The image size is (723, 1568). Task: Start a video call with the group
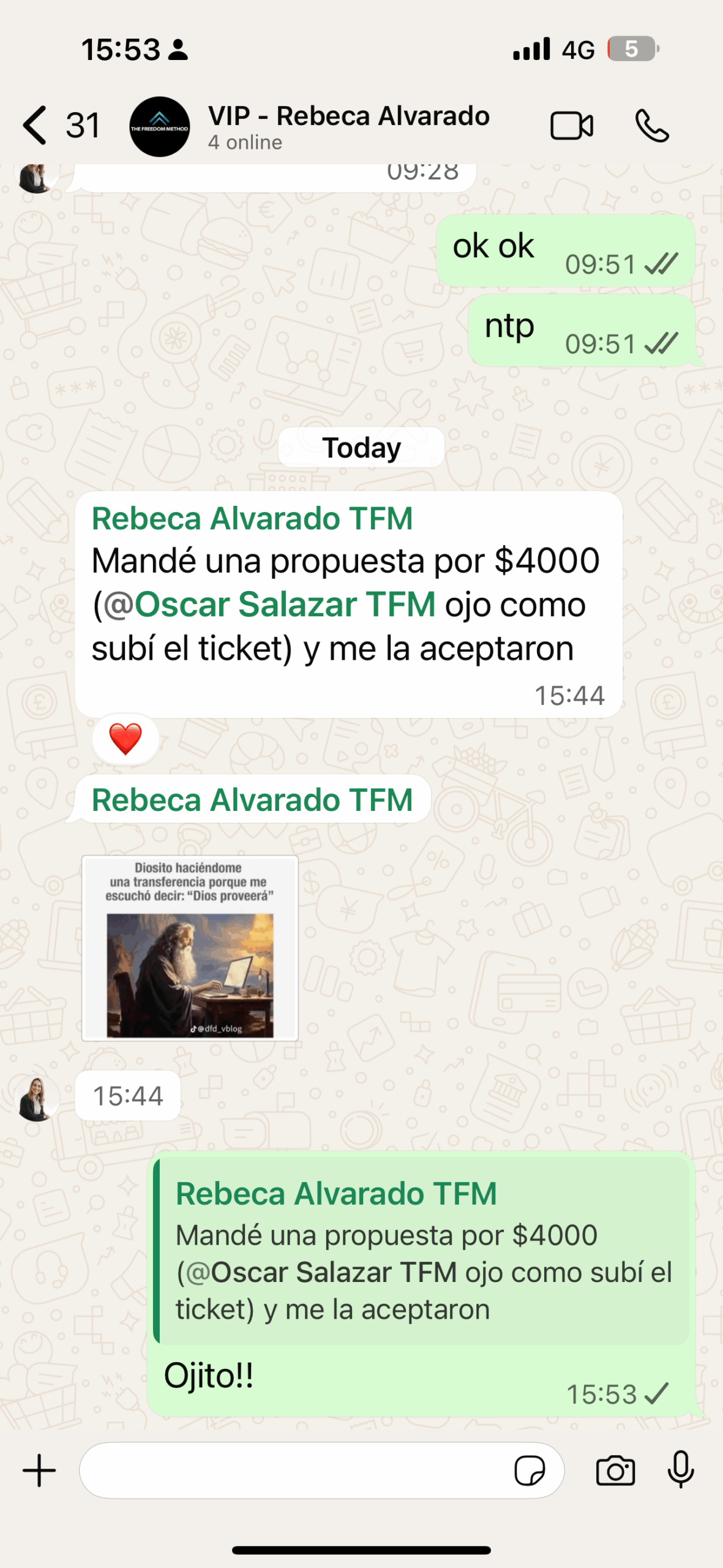pos(571,126)
